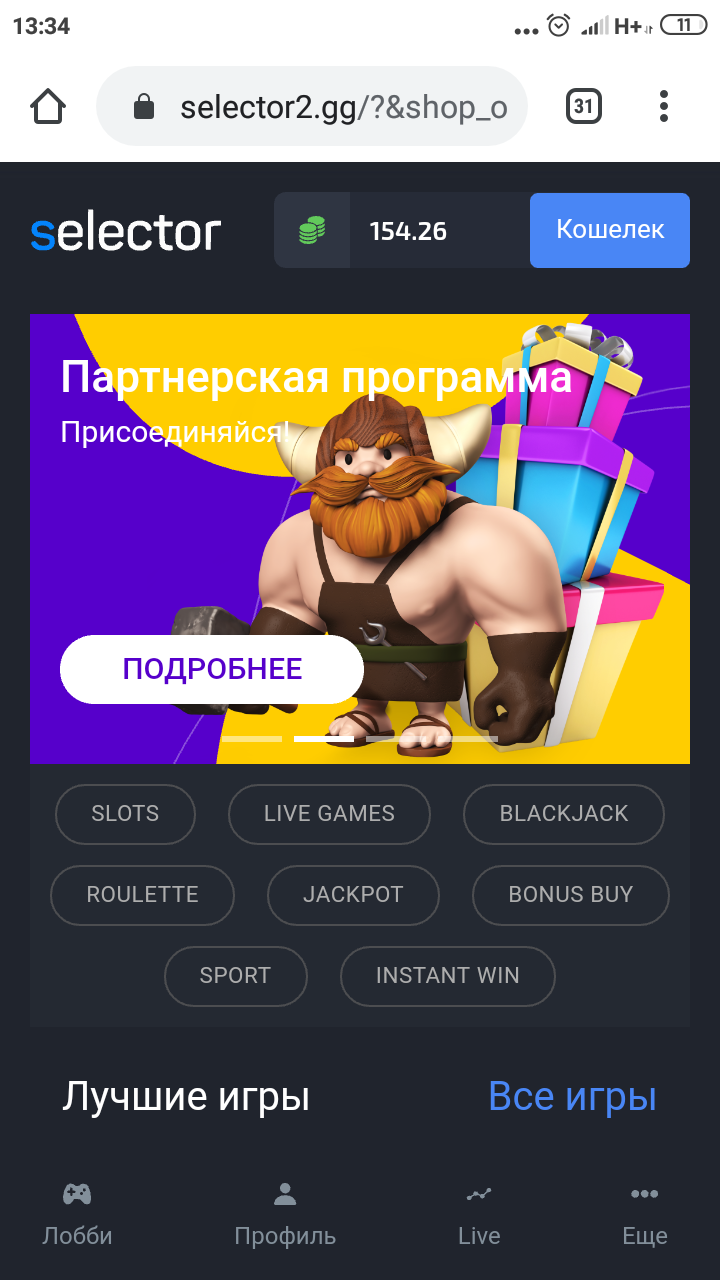This screenshot has height=1280, width=720.
Task: Switch to the Live tab
Action: [x=479, y=1214]
